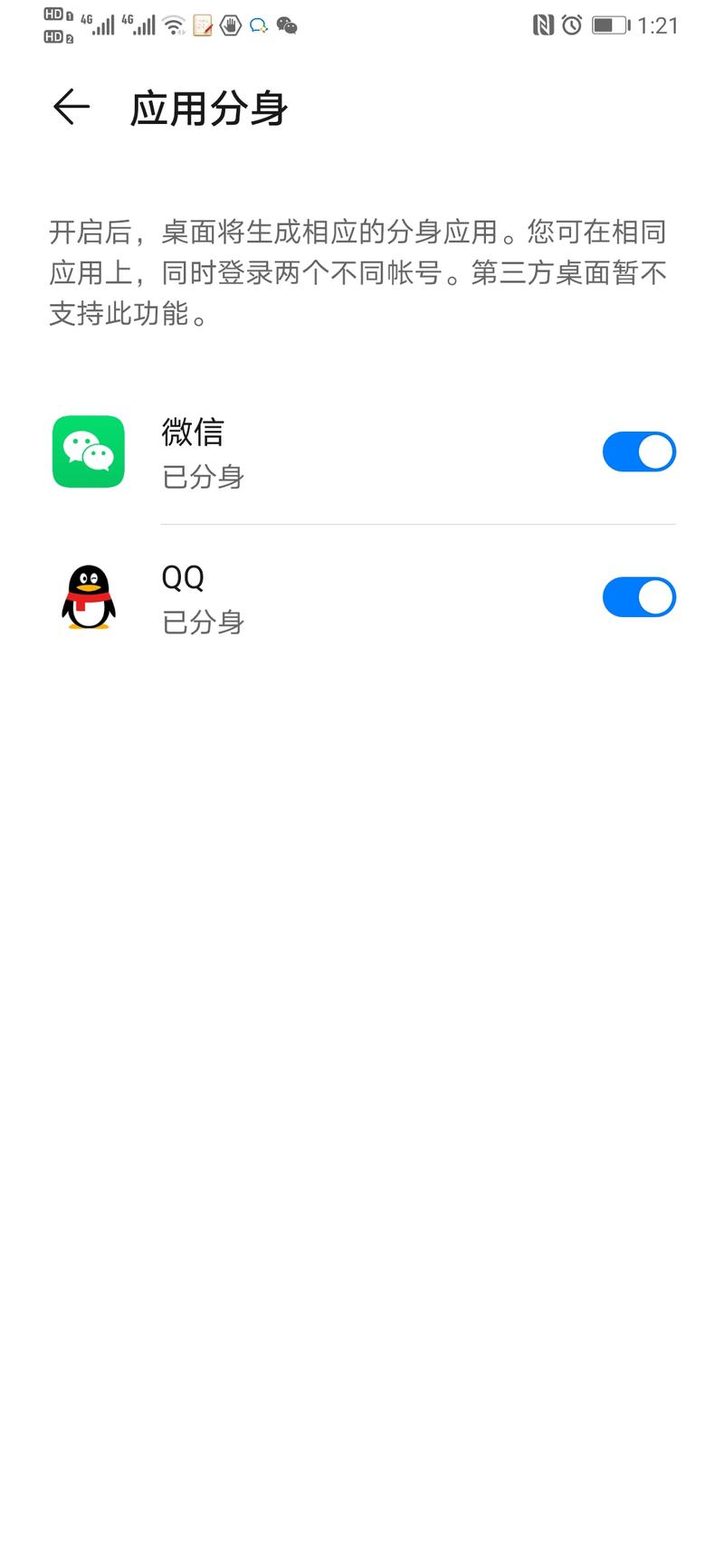The image size is (724, 1568).
Task: Turn off the QQ app twin switch
Action: point(639,597)
